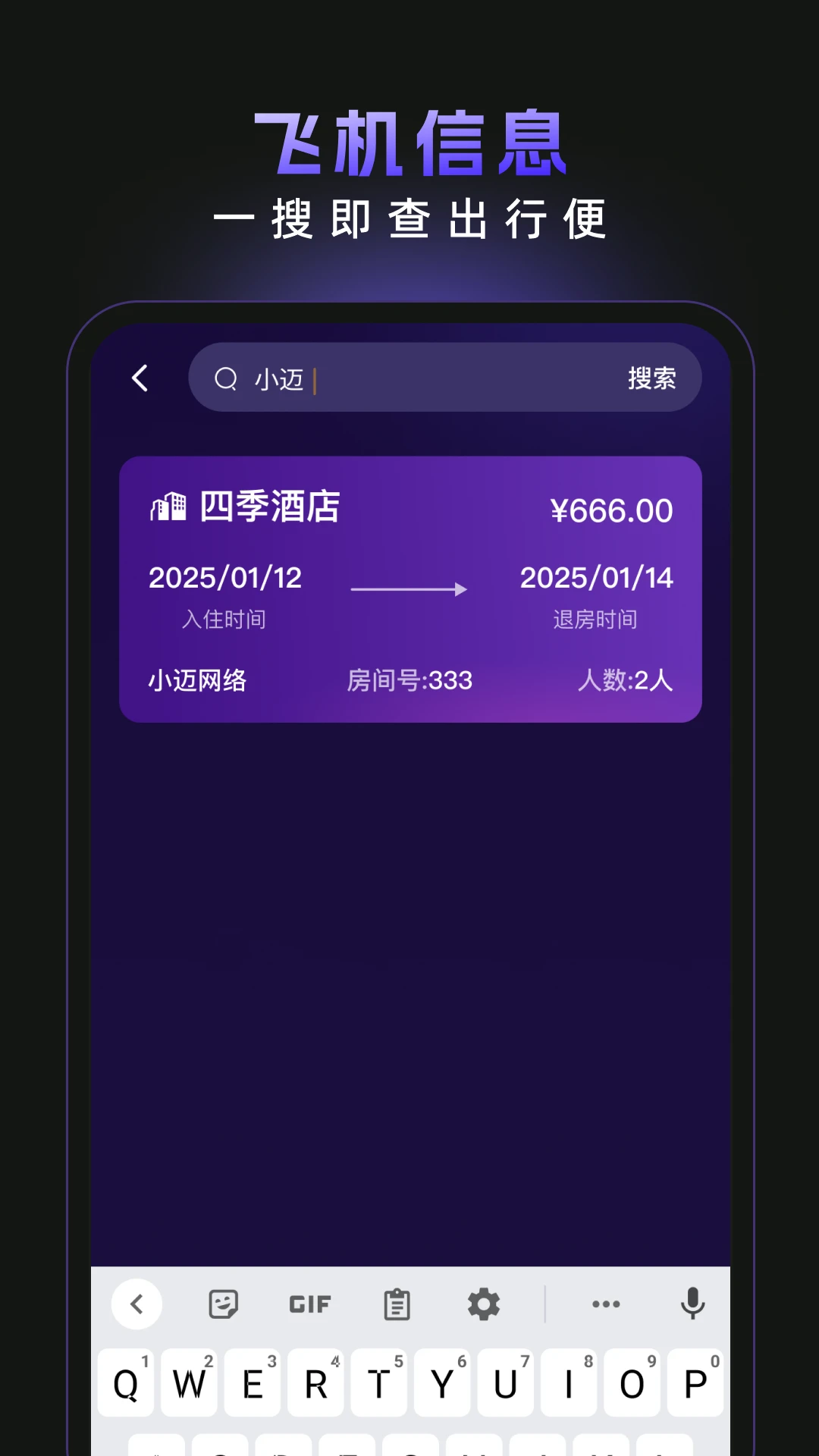This screenshot has height=1456, width=819.
Task: Open the sticker/emoji panel on keyboard
Action: 222,1304
